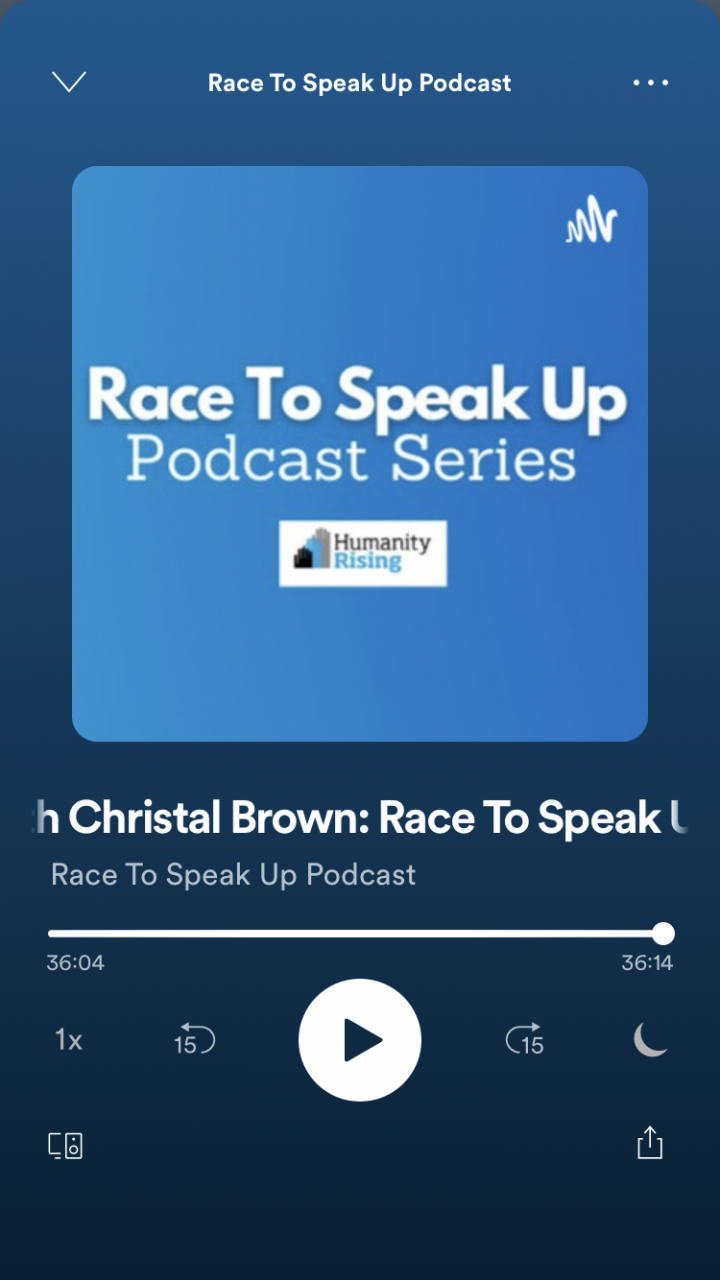This screenshot has height=1280, width=720.
Task: Open the connect to device picker
Action: [66, 1145]
